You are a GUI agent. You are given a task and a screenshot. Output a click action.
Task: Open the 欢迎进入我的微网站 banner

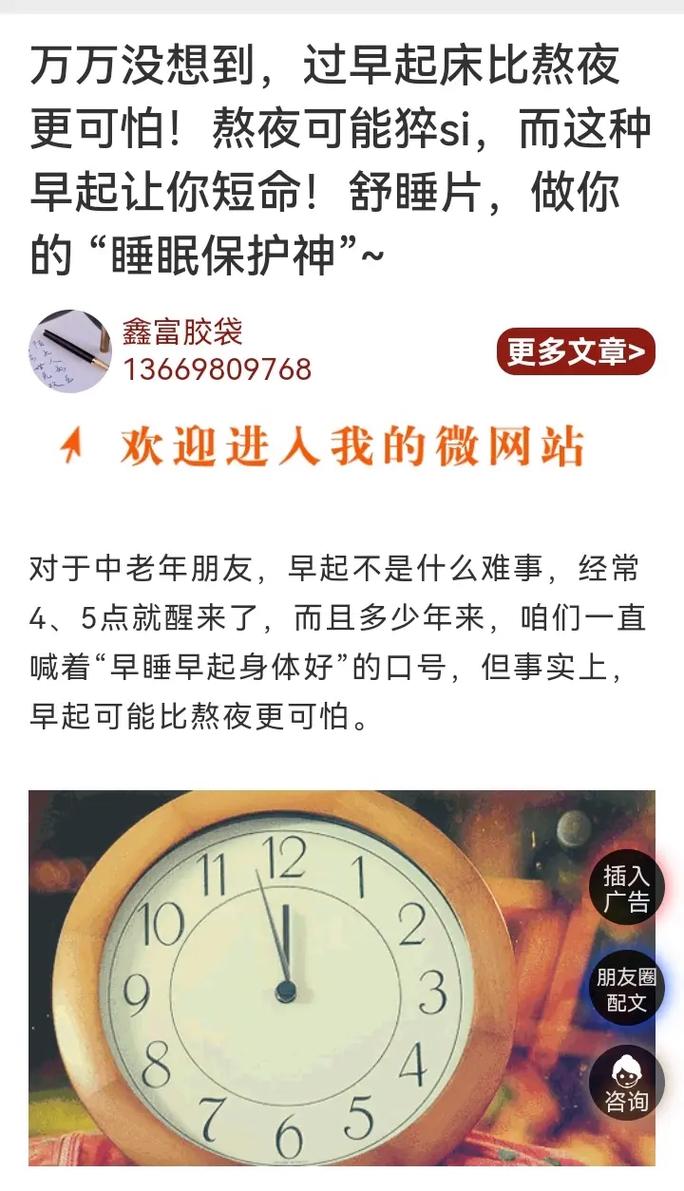point(323,446)
